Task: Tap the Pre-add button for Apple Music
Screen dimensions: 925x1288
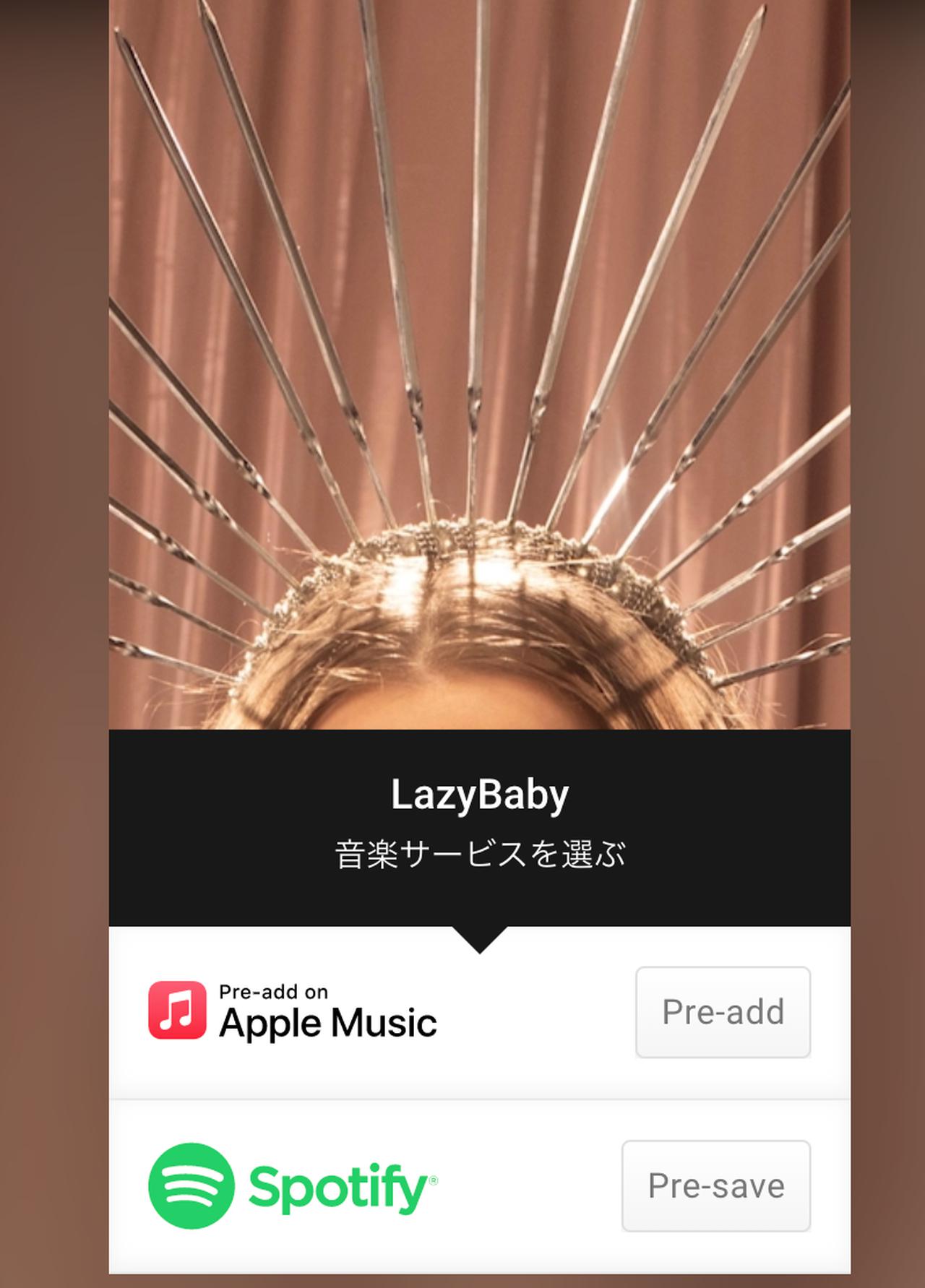Action: (x=723, y=1012)
